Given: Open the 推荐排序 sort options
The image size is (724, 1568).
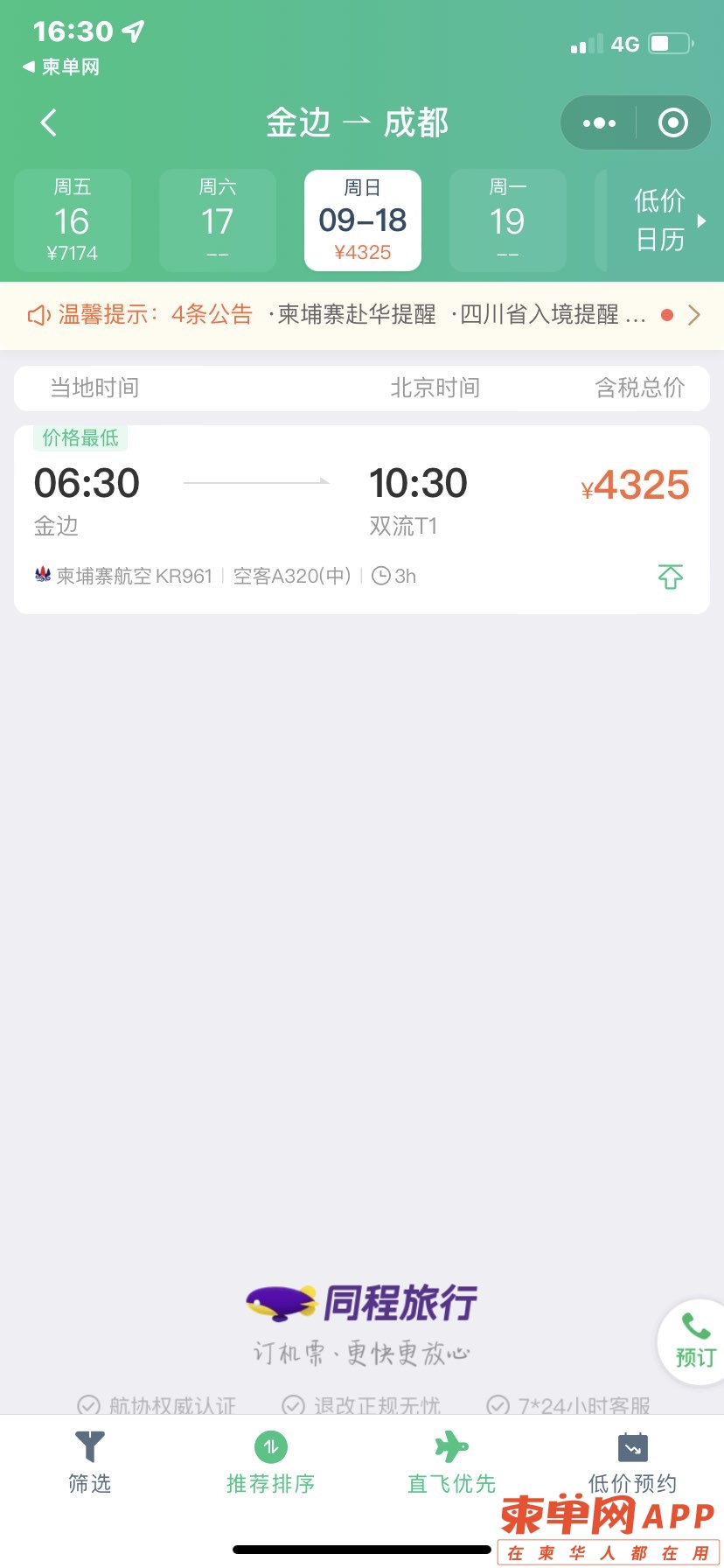Looking at the screenshot, I should tap(271, 1463).
